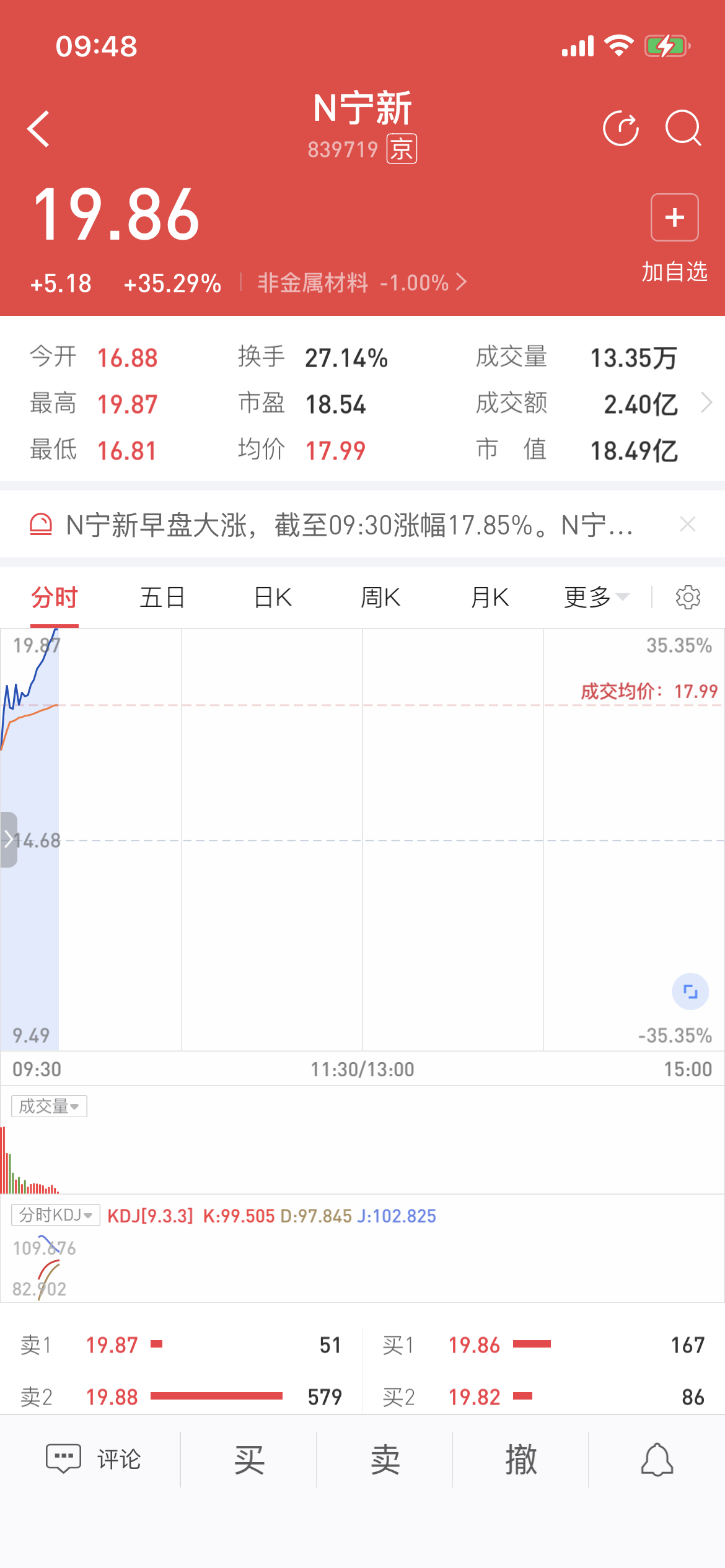Screen dimensions: 725x1568
Task: Refresh the stock quote
Action: tap(620, 129)
